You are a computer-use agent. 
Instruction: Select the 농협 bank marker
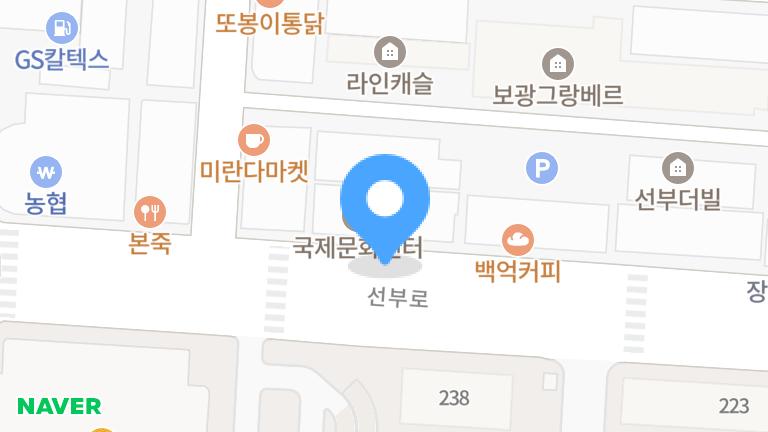pos(46,170)
